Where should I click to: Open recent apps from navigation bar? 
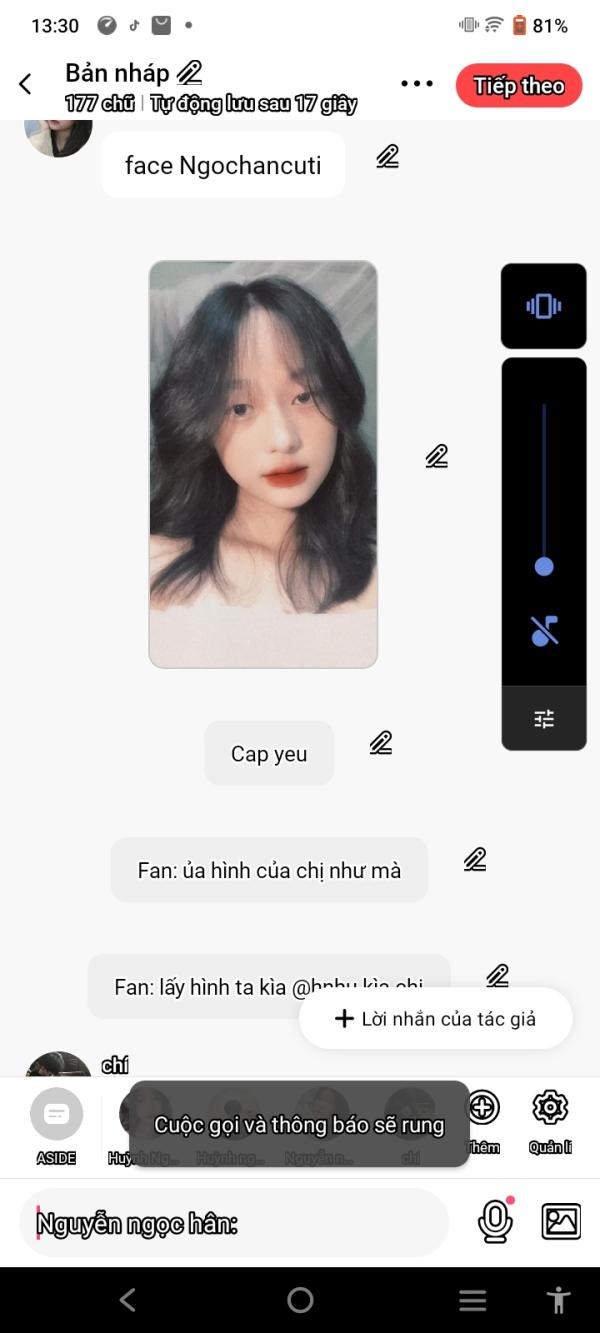(x=472, y=1300)
